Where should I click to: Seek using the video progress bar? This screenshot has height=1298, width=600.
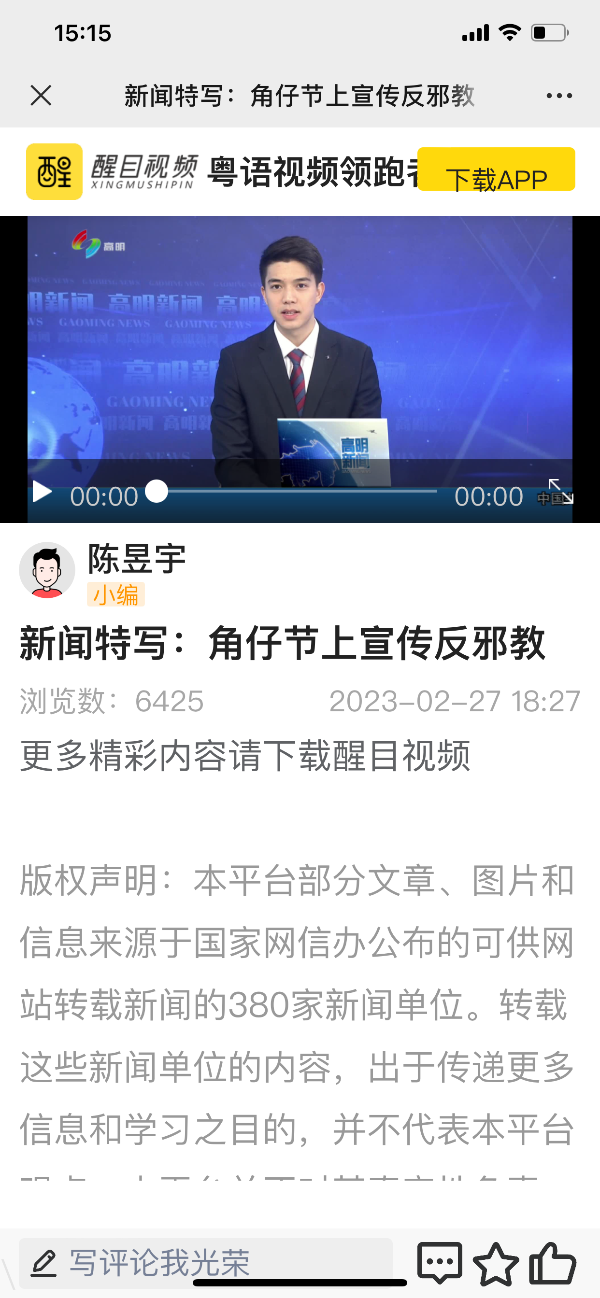point(296,491)
